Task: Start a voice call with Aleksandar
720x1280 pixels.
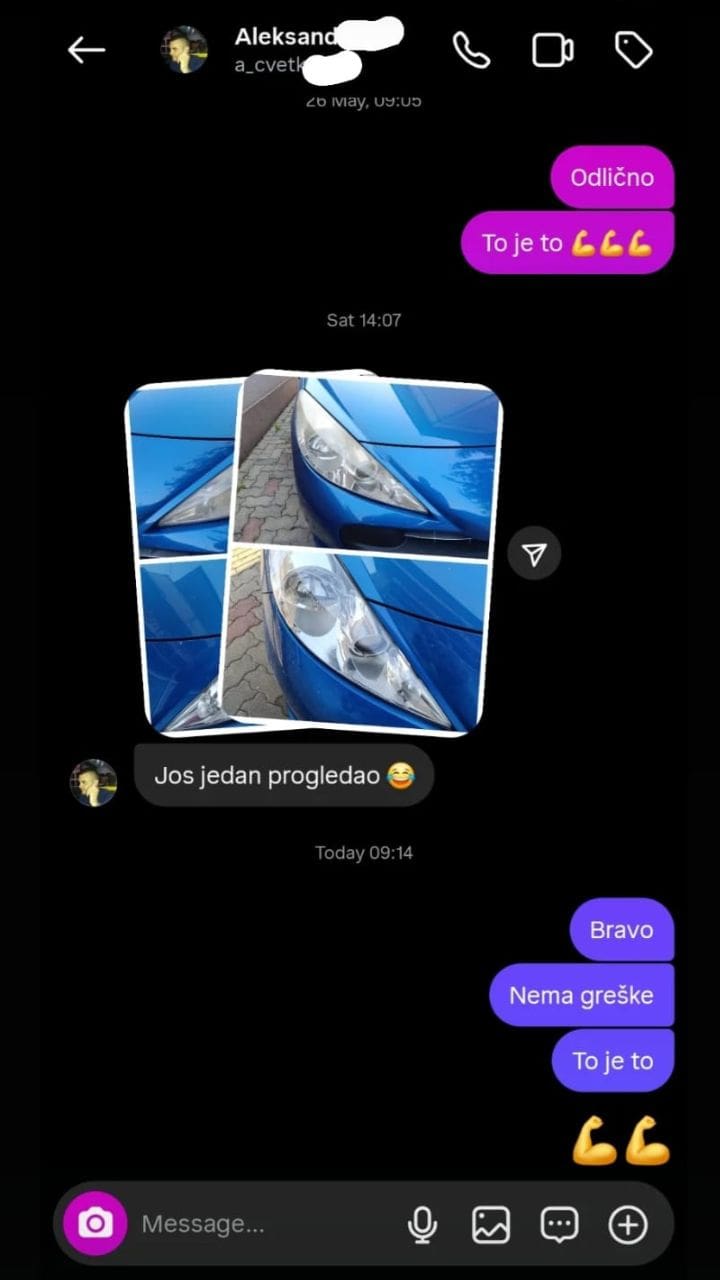Action: [x=471, y=50]
